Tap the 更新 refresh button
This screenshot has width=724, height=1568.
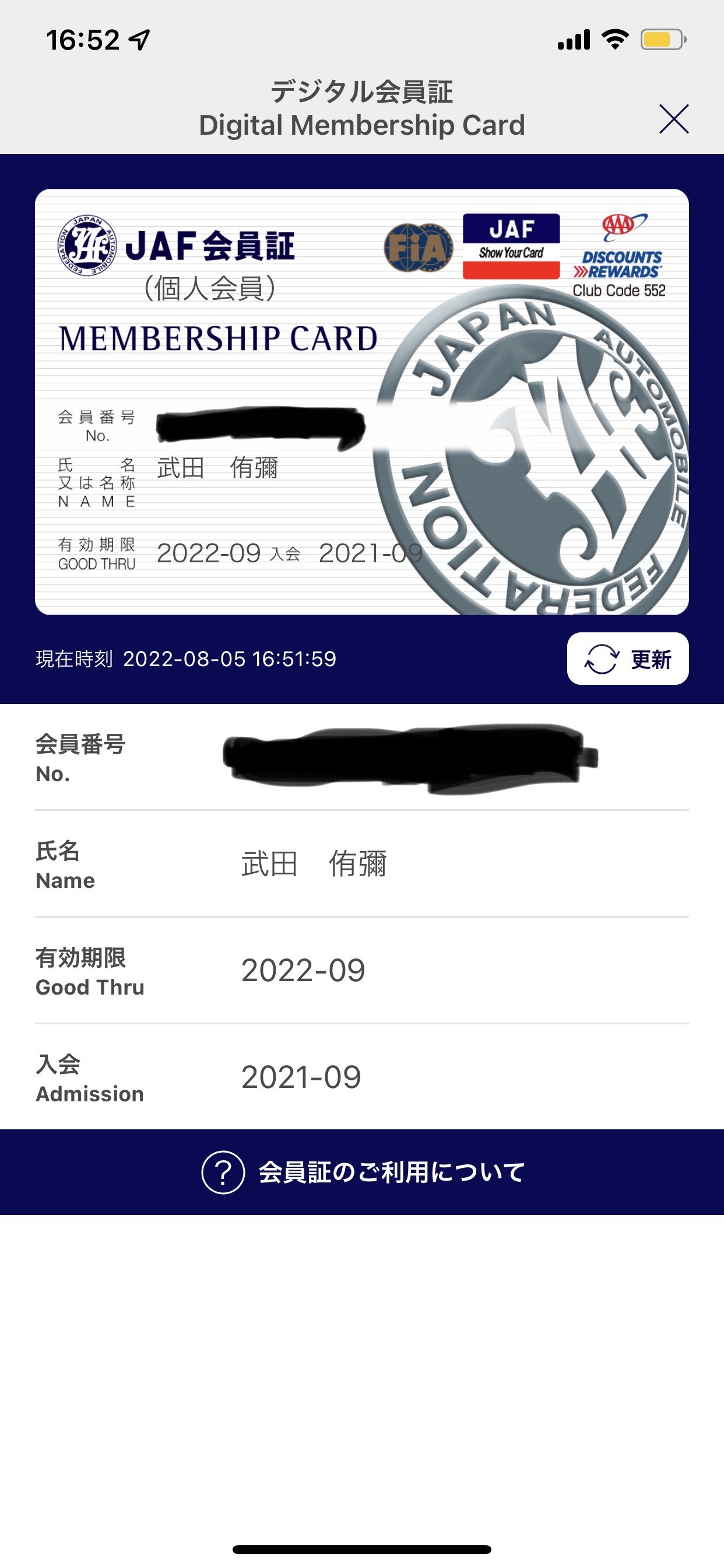point(628,659)
